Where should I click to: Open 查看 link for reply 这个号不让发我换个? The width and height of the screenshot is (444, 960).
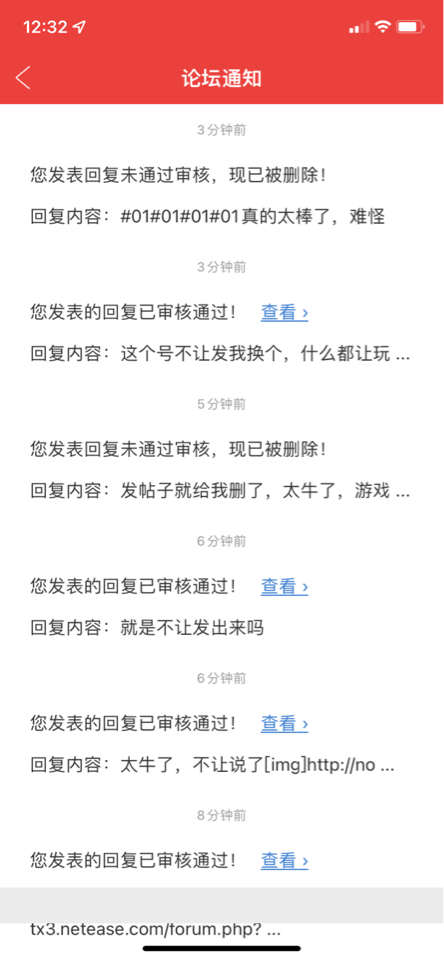pyautogui.click(x=284, y=313)
